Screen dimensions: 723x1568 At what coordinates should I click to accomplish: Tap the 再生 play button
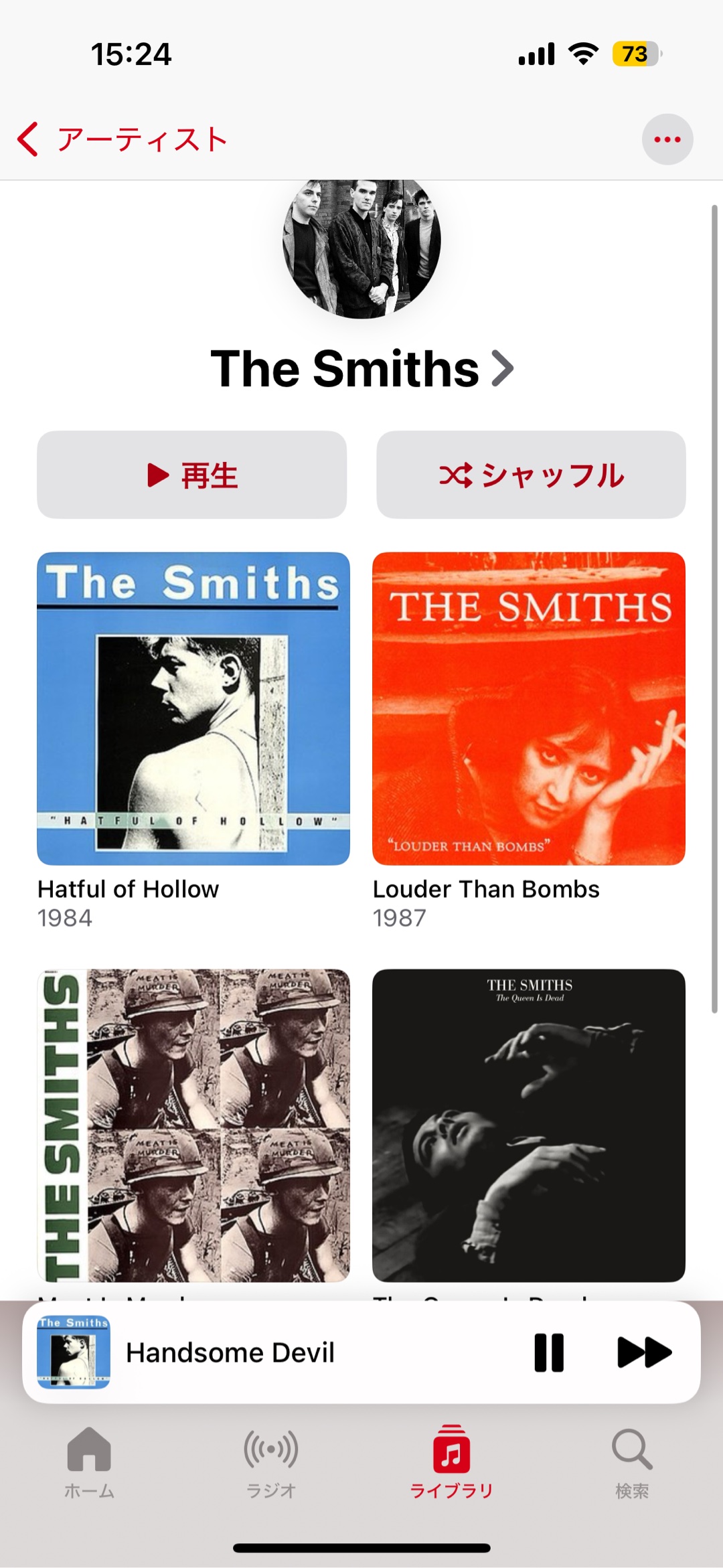[x=192, y=475]
